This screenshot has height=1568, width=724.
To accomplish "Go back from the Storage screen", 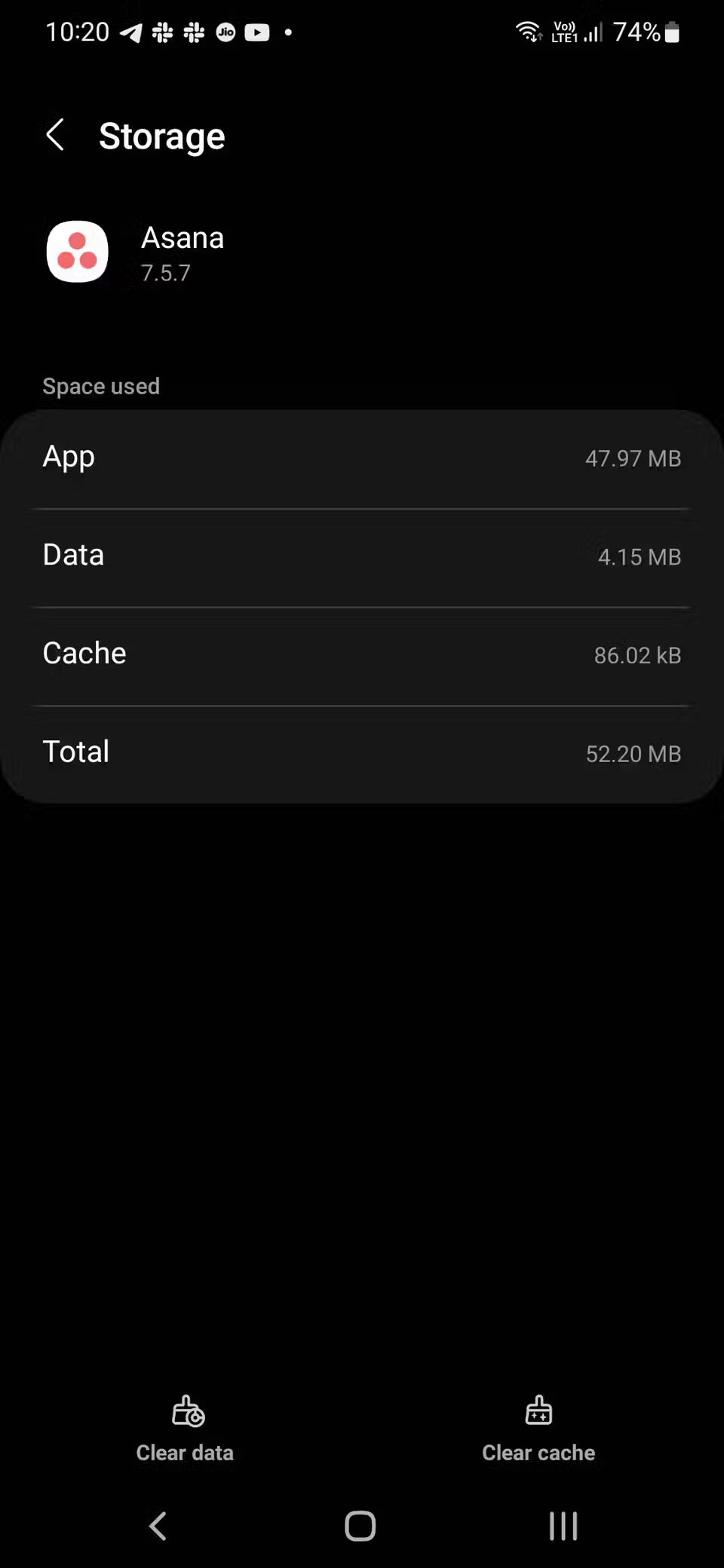I will [x=55, y=136].
